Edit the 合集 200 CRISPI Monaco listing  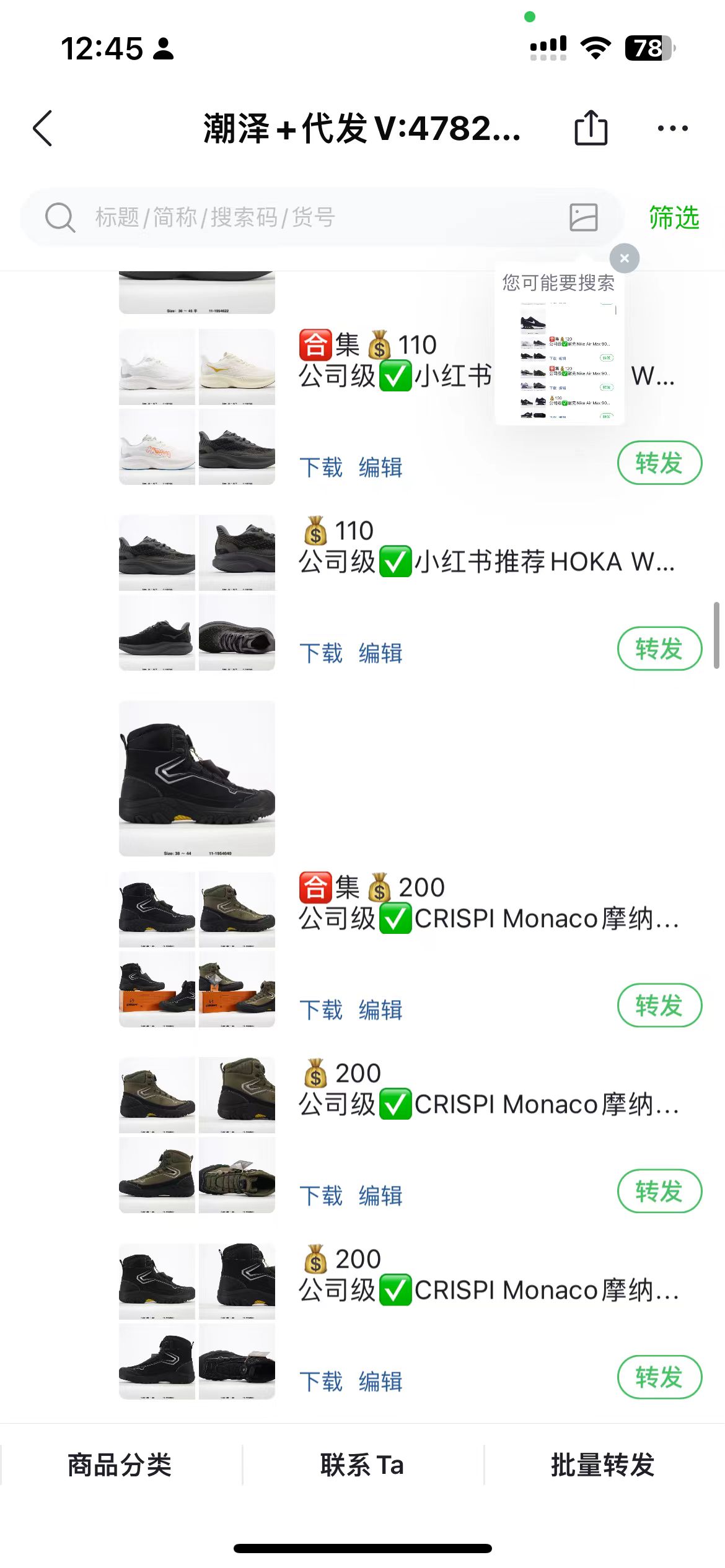coord(380,1010)
